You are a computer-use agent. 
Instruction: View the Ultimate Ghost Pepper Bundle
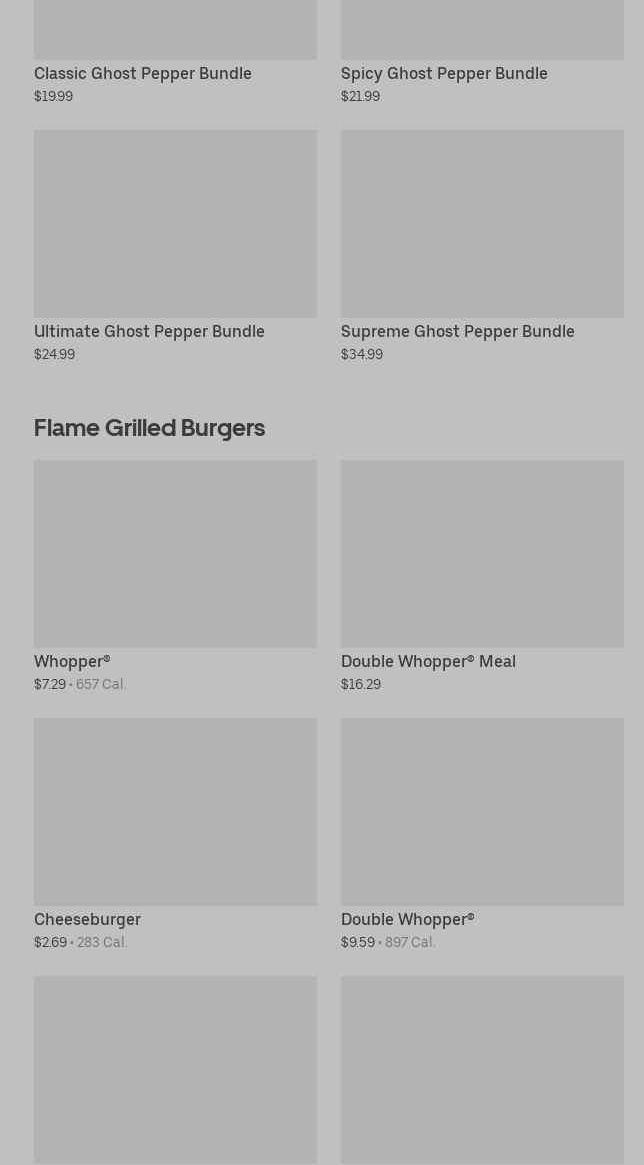(175, 247)
